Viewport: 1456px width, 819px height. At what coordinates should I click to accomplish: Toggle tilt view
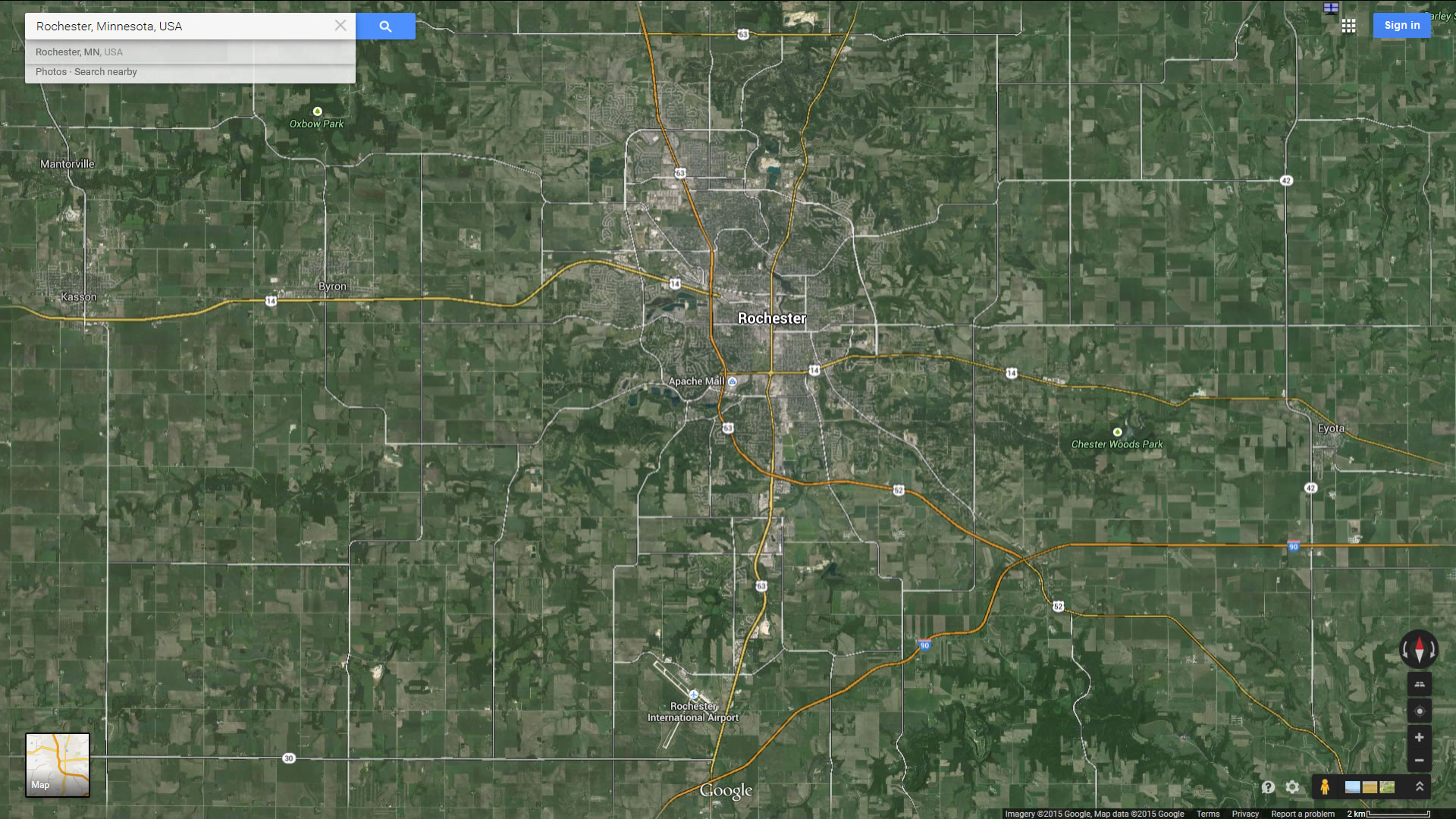(1419, 684)
